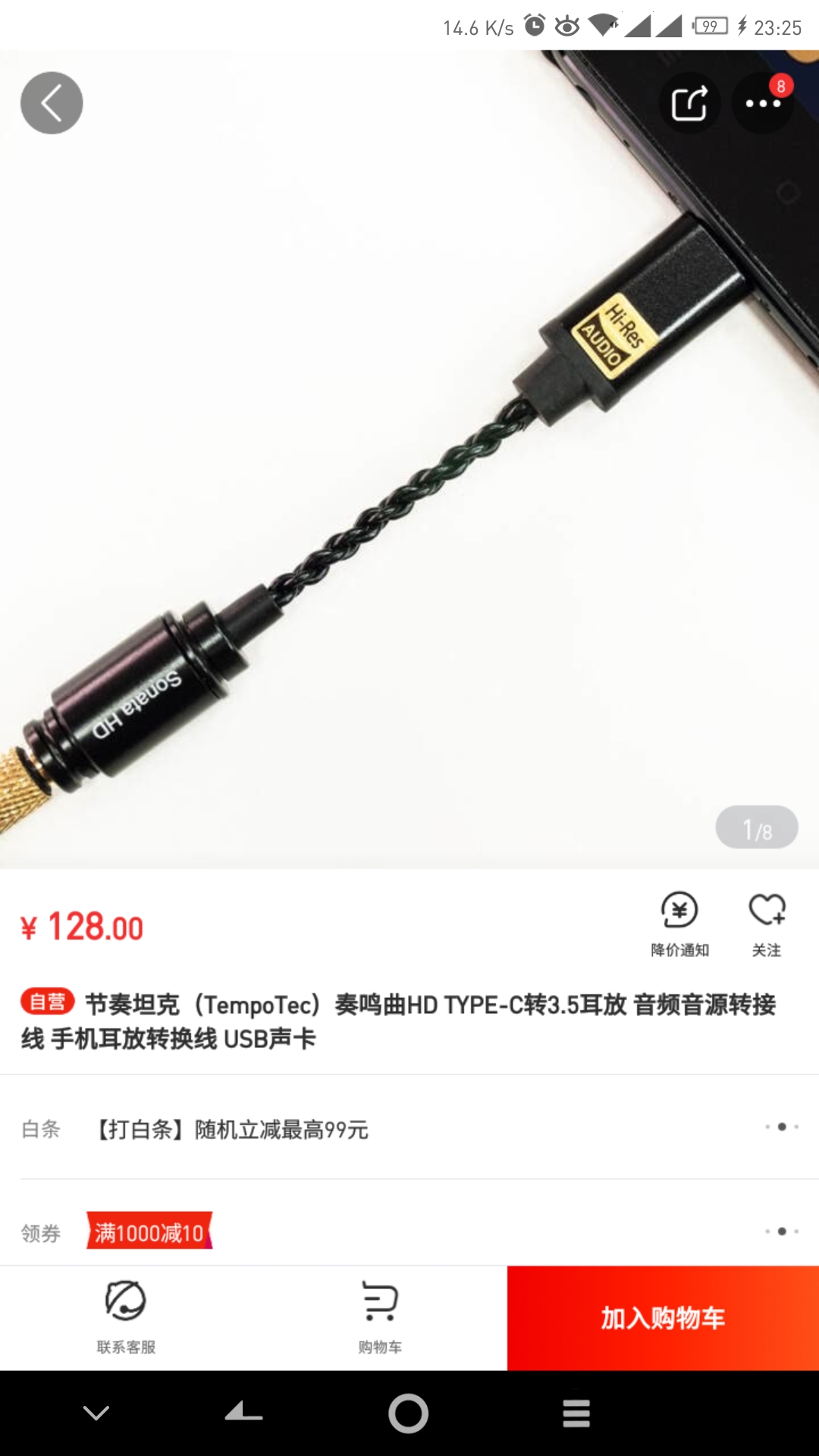Screen dimensions: 819x1456
Task: Tap the 1/8 image counter indicator
Action: pyautogui.click(x=756, y=828)
